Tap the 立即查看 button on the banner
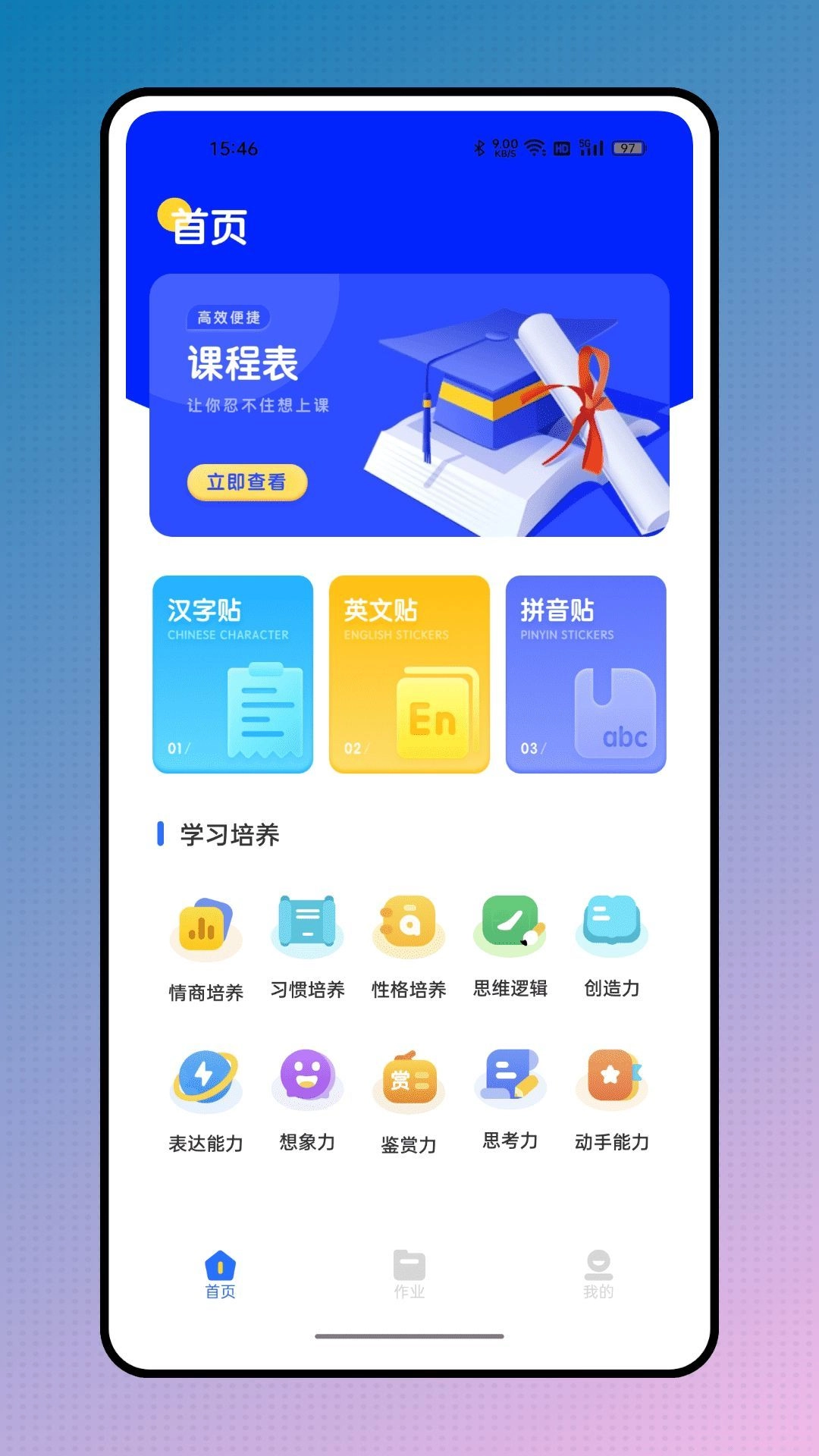 [x=247, y=482]
